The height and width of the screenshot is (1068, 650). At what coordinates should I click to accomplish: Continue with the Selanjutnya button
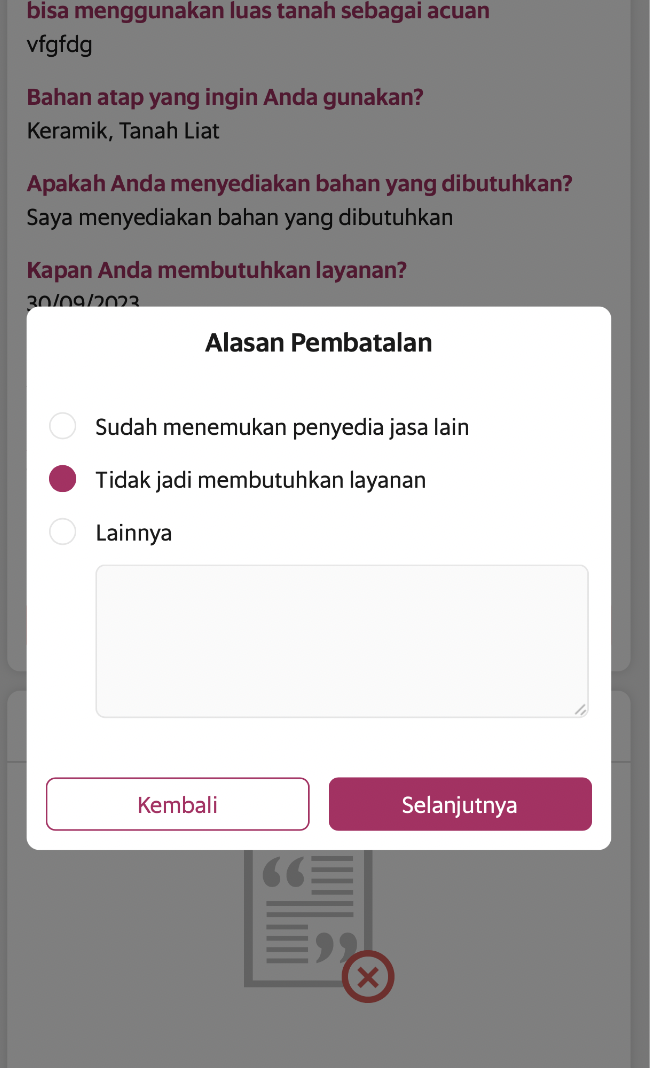(460, 804)
